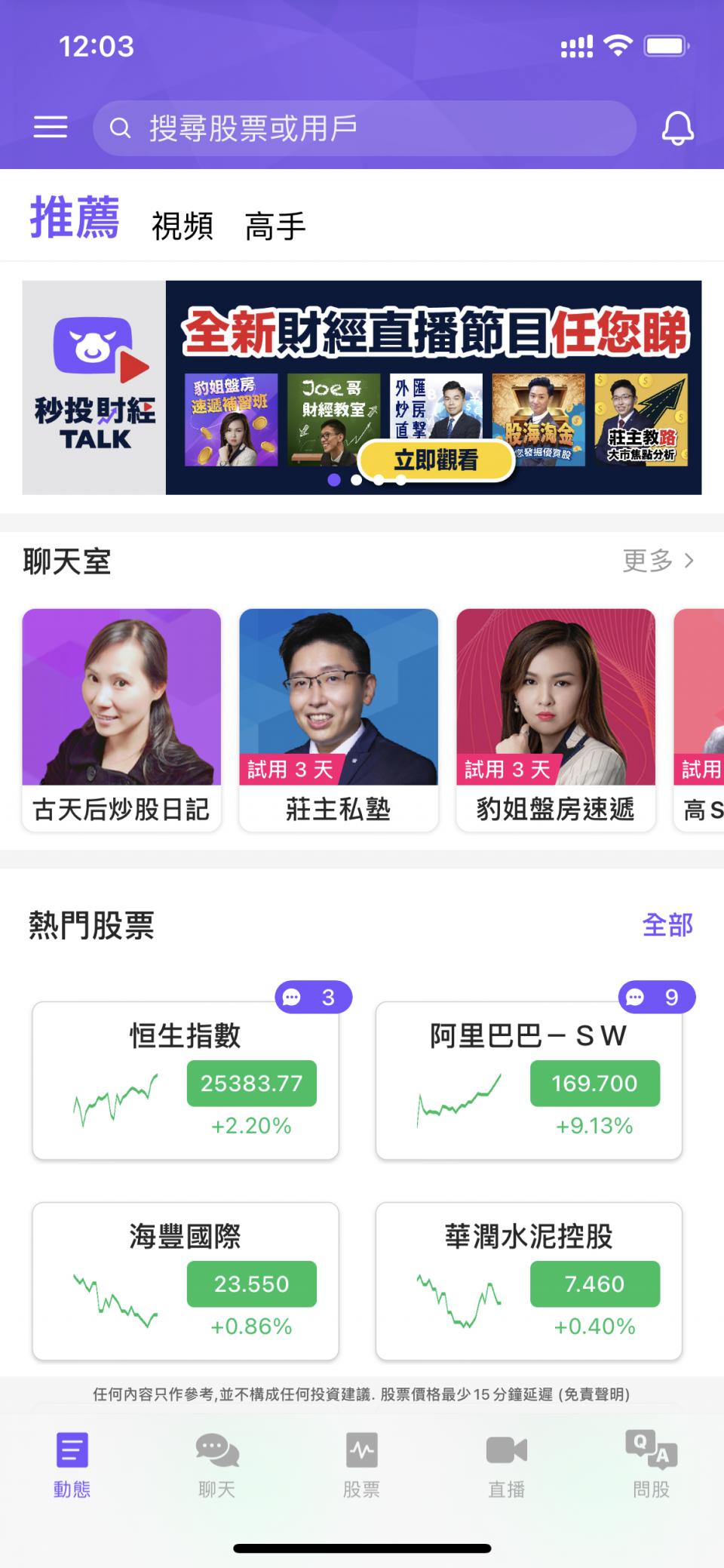Open the 股票 stocks section
Viewport: 724px width, 1568px height.
[361, 1464]
